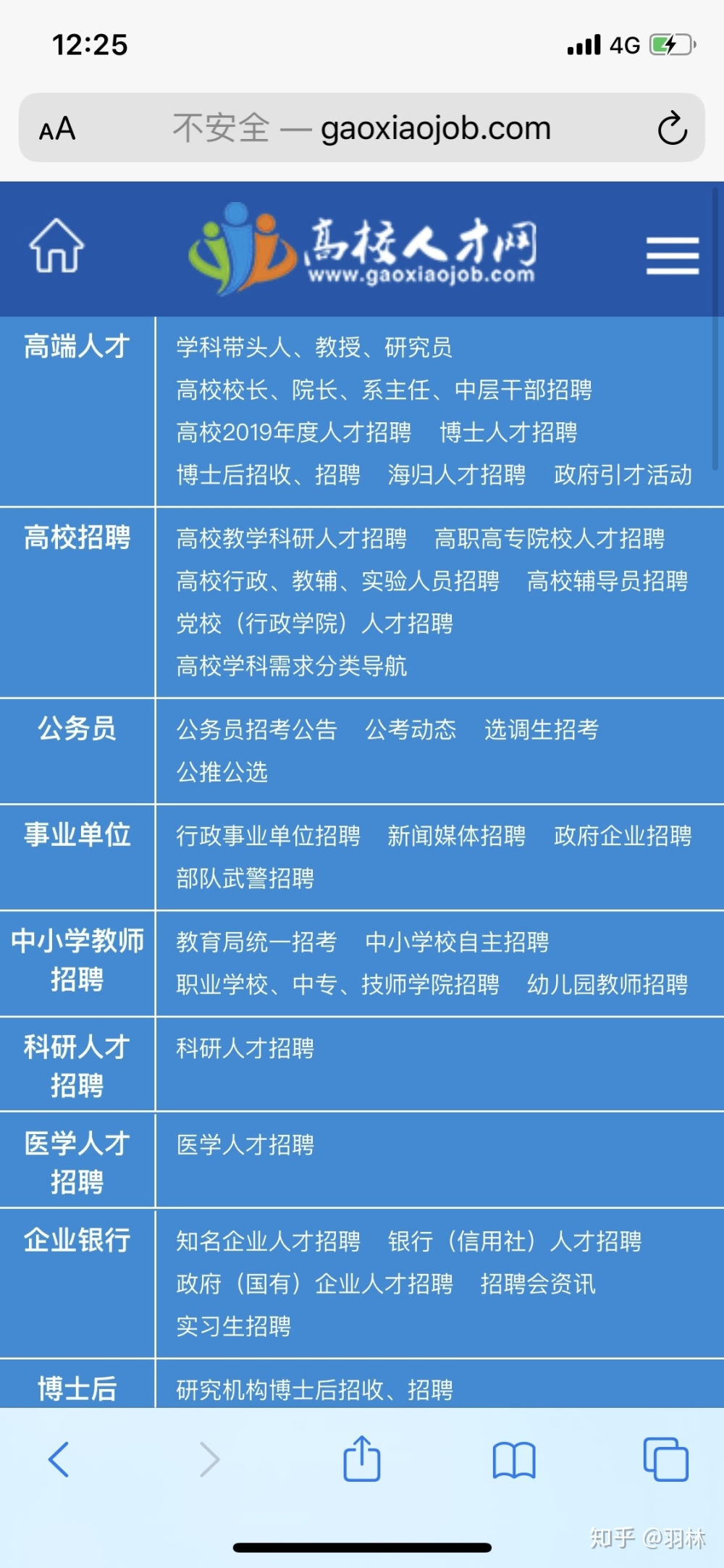This screenshot has width=724, height=1568.
Task: Open the bookmarks book icon
Action: [x=514, y=1459]
